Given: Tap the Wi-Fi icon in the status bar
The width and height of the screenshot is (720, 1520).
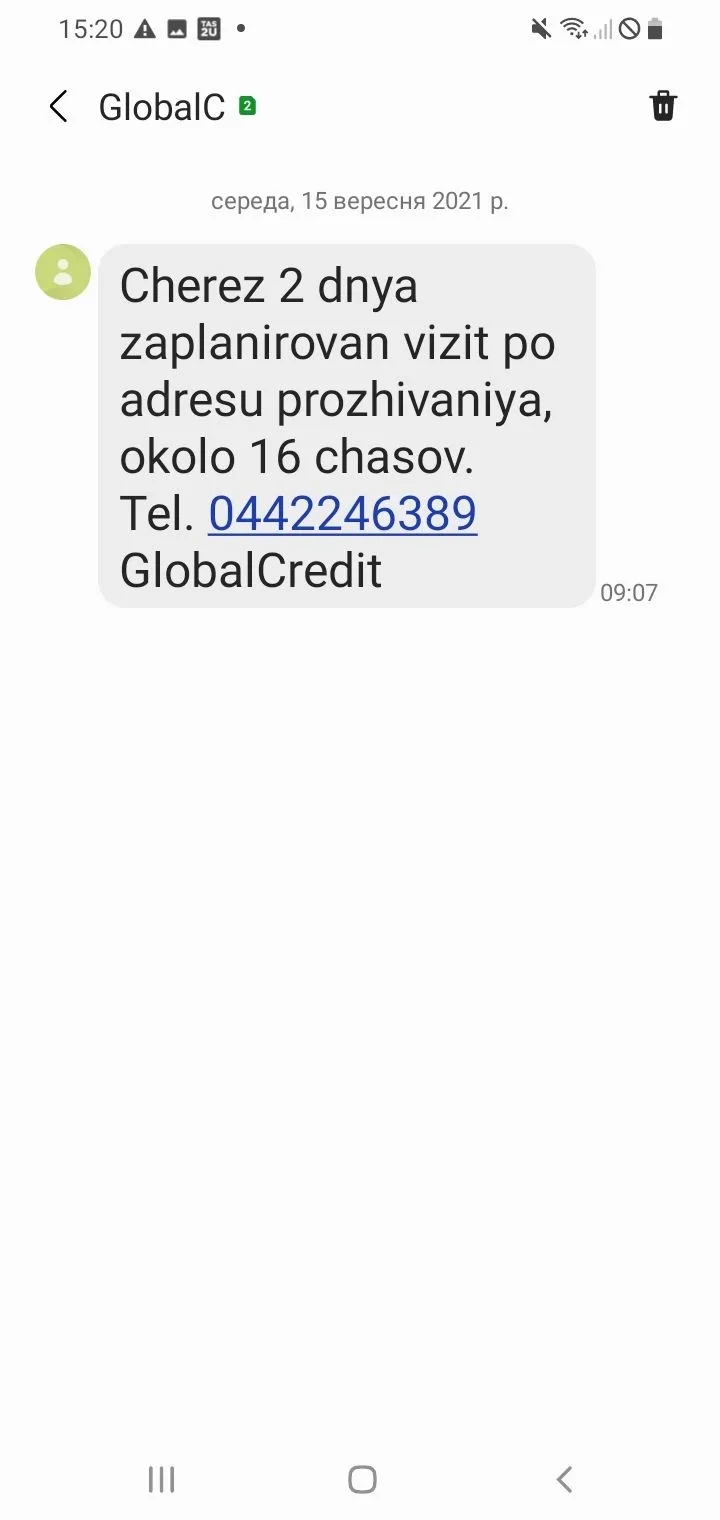Looking at the screenshot, I should tap(574, 29).
